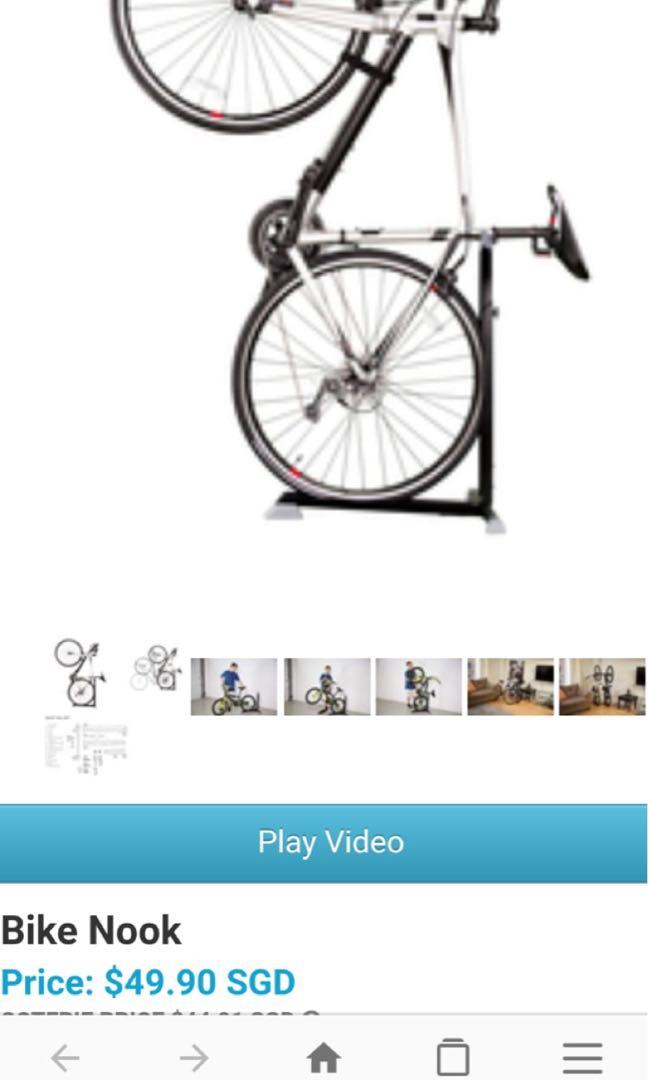
Task: Go back to the previous page in browser
Action: click(x=65, y=1057)
